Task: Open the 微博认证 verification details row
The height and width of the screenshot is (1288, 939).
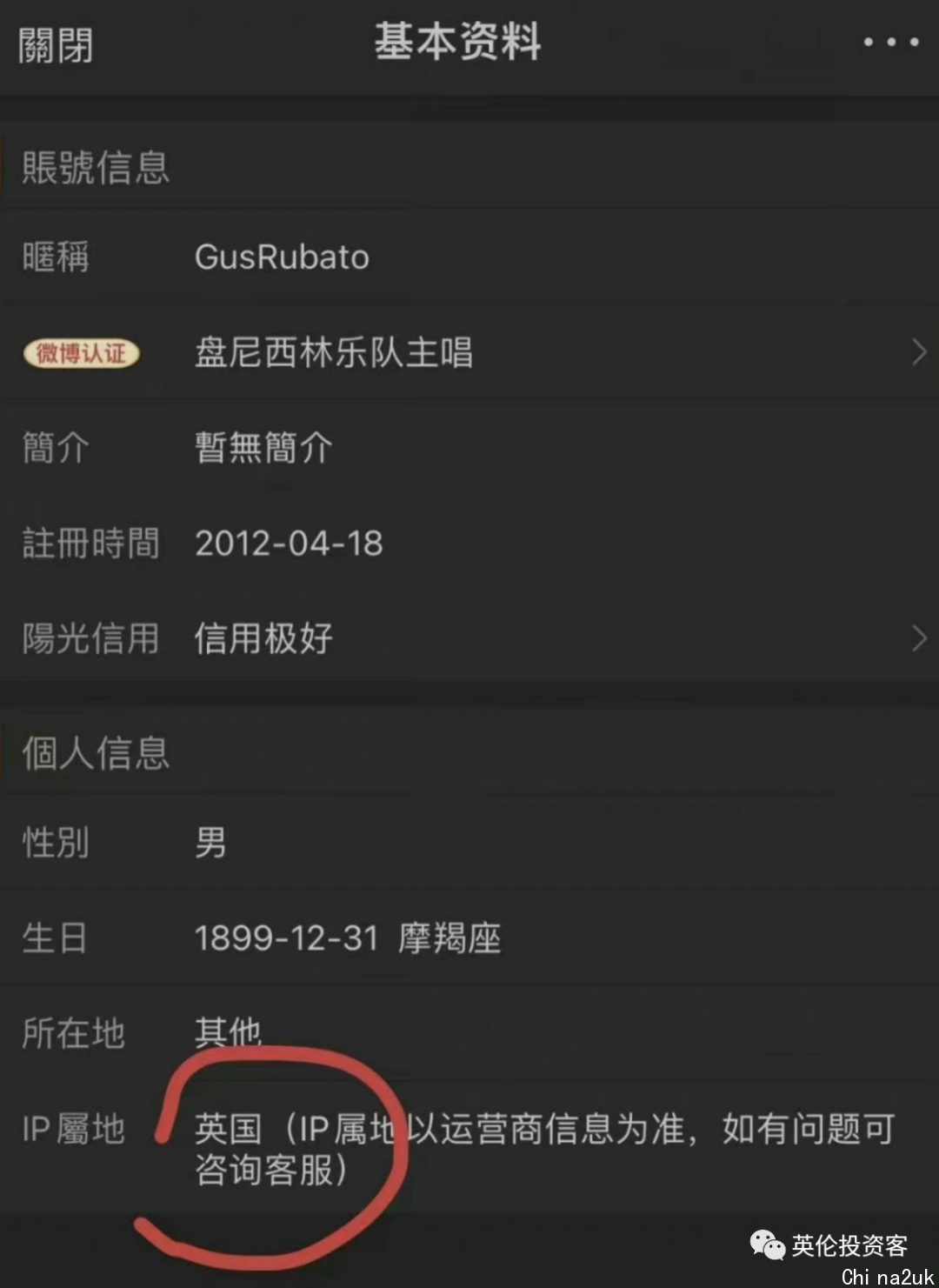Action: (x=469, y=352)
